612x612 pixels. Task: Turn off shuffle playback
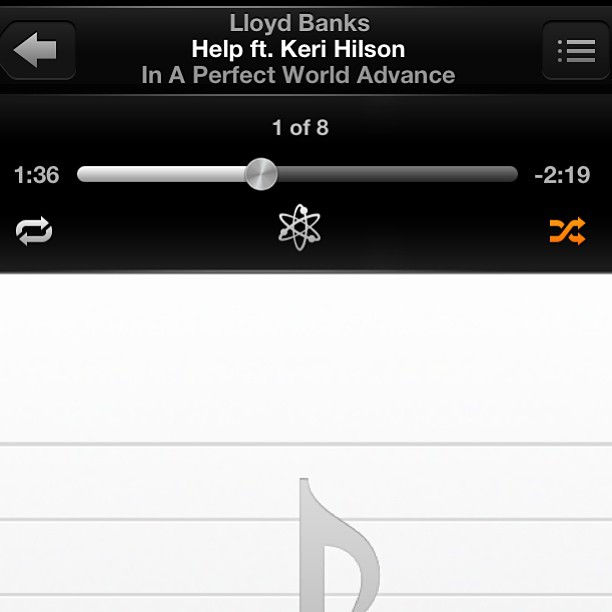566,232
